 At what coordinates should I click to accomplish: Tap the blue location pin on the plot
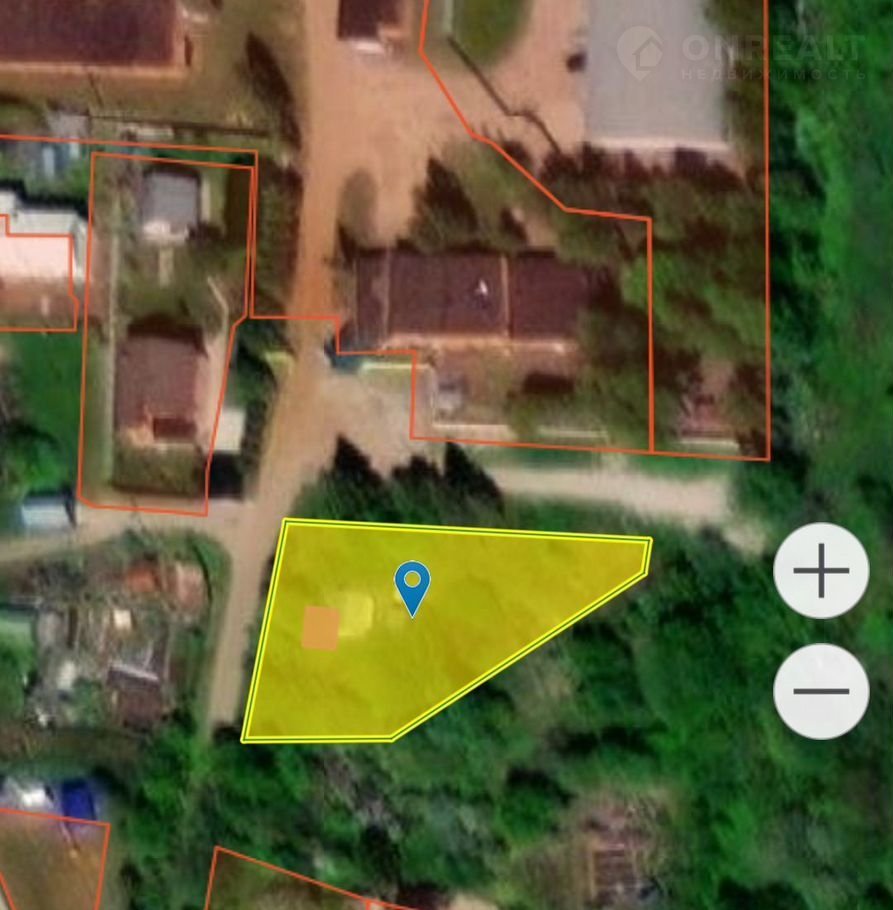pos(412,585)
